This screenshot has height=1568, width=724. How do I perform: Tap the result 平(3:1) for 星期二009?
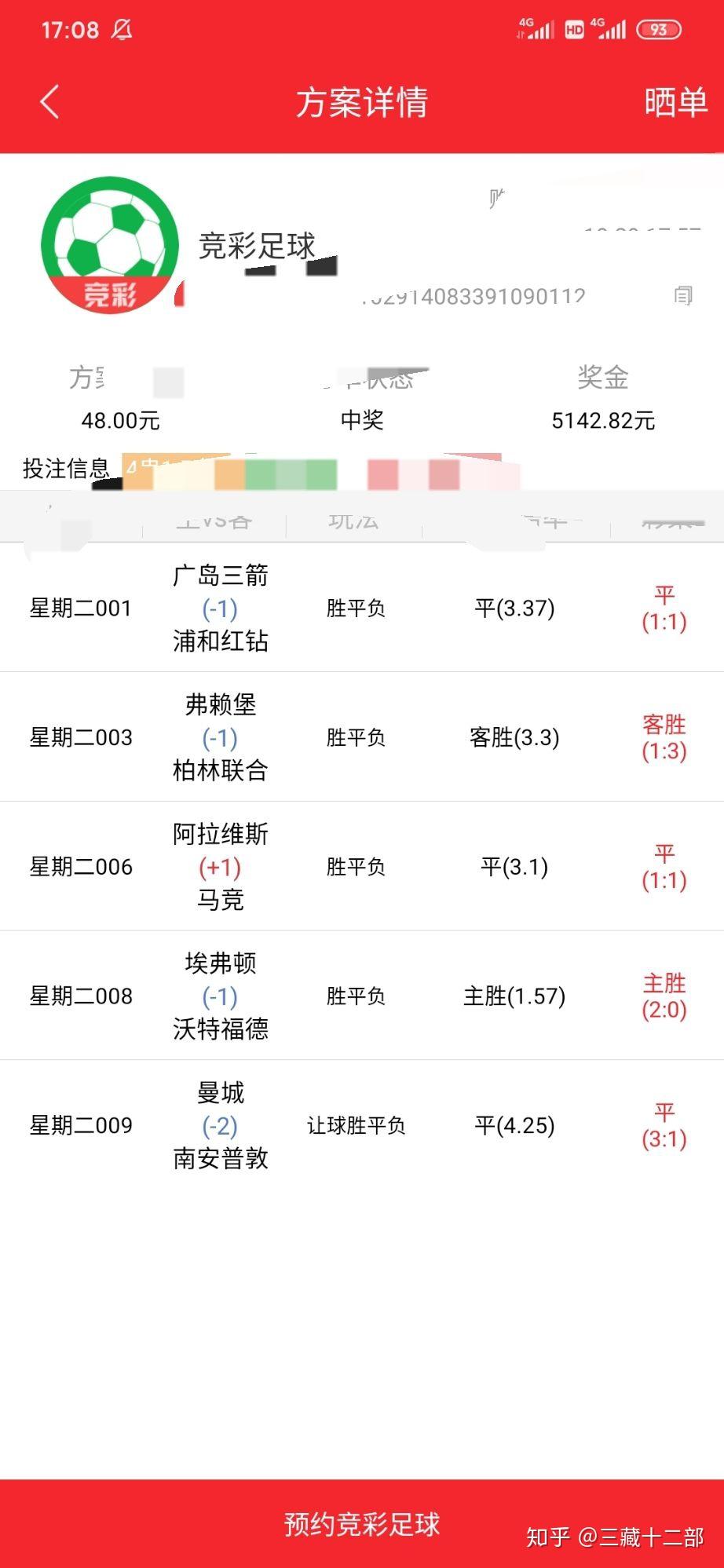pos(664,1124)
